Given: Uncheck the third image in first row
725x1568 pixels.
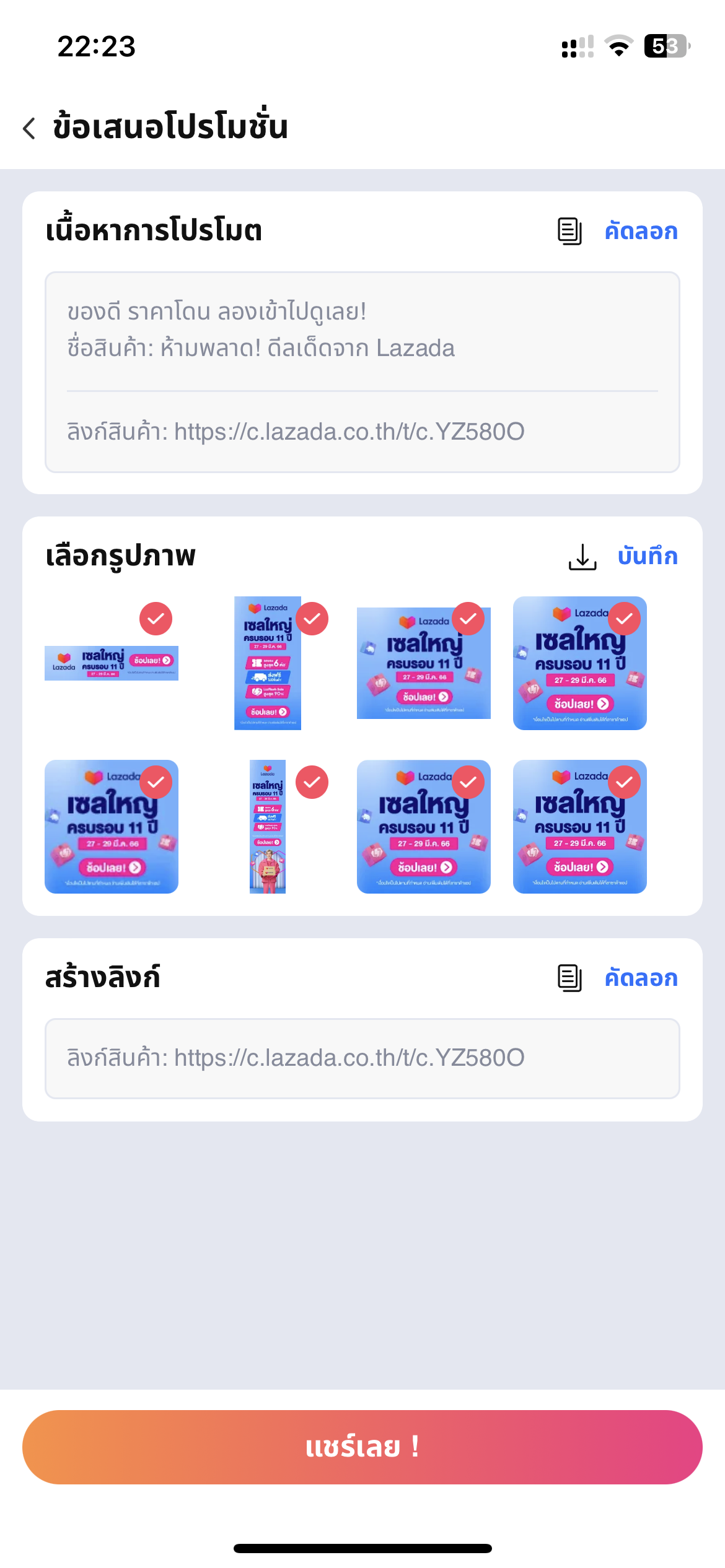Looking at the screenshot, I should coord(468,619).
